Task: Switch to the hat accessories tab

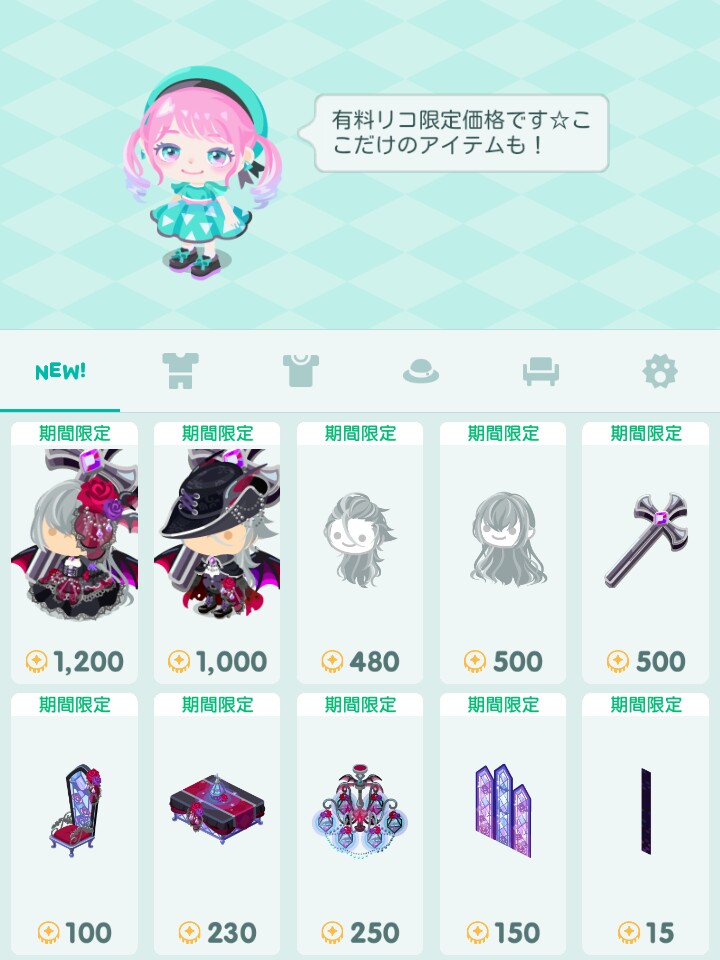Action: pyautogui.click(x=420, y=372)
